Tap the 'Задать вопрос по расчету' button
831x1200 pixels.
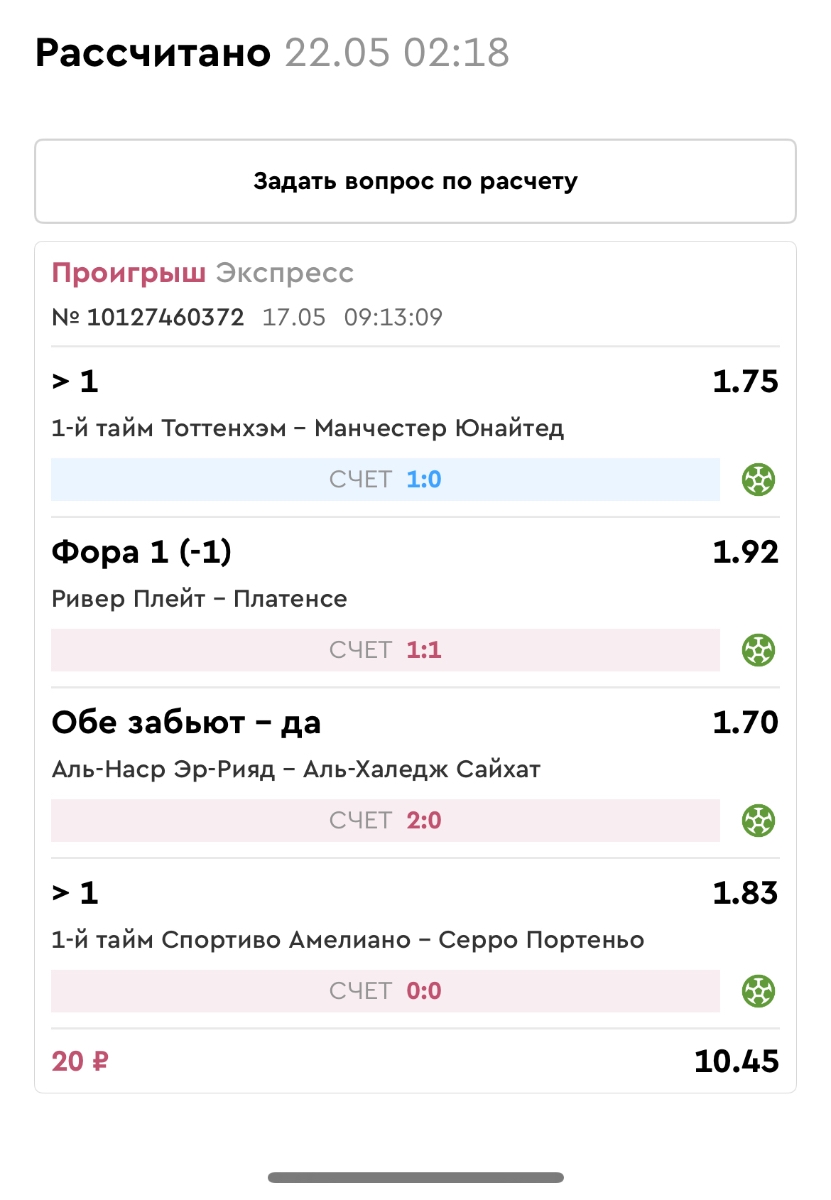pyautogui.click(x=415, y=182)
